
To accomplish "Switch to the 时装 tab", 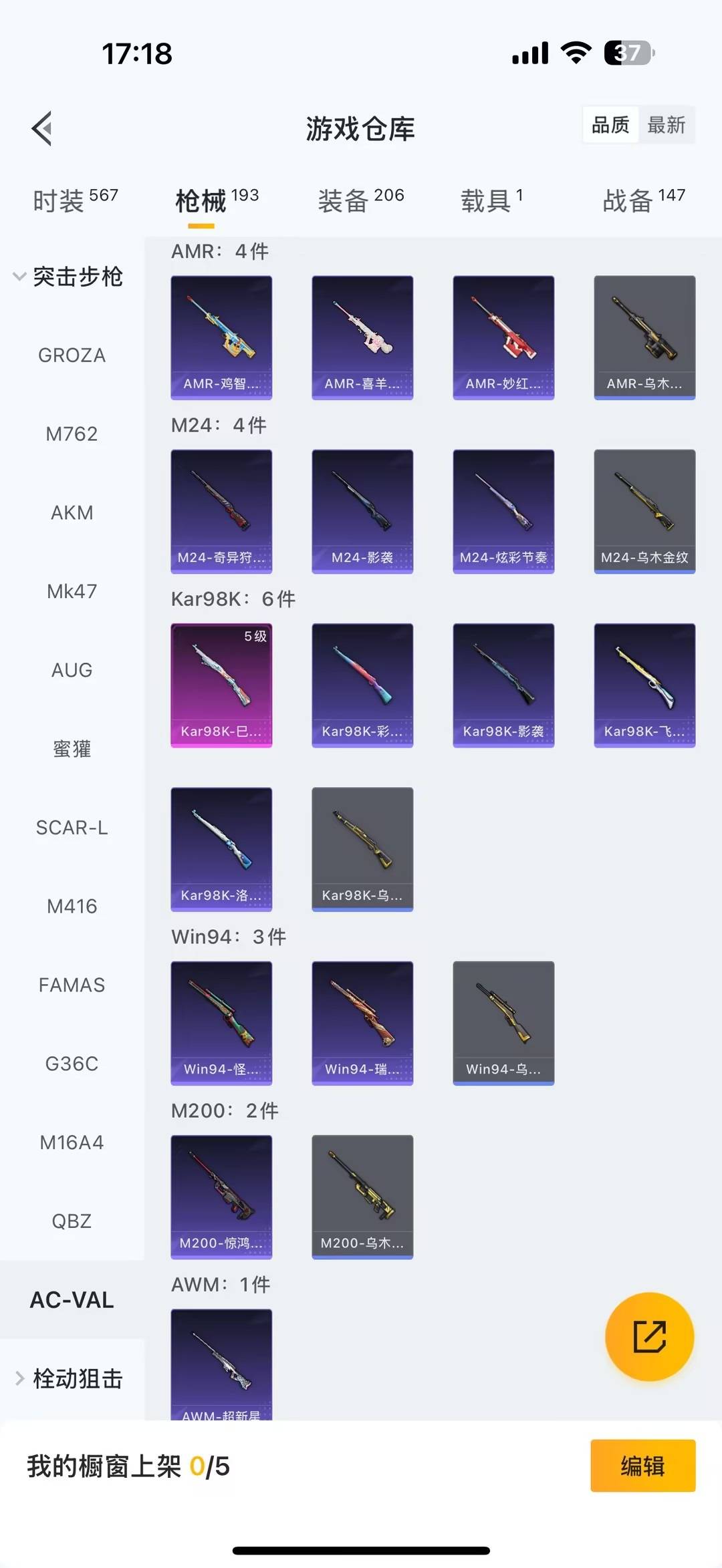I will [x=75, y=200].
